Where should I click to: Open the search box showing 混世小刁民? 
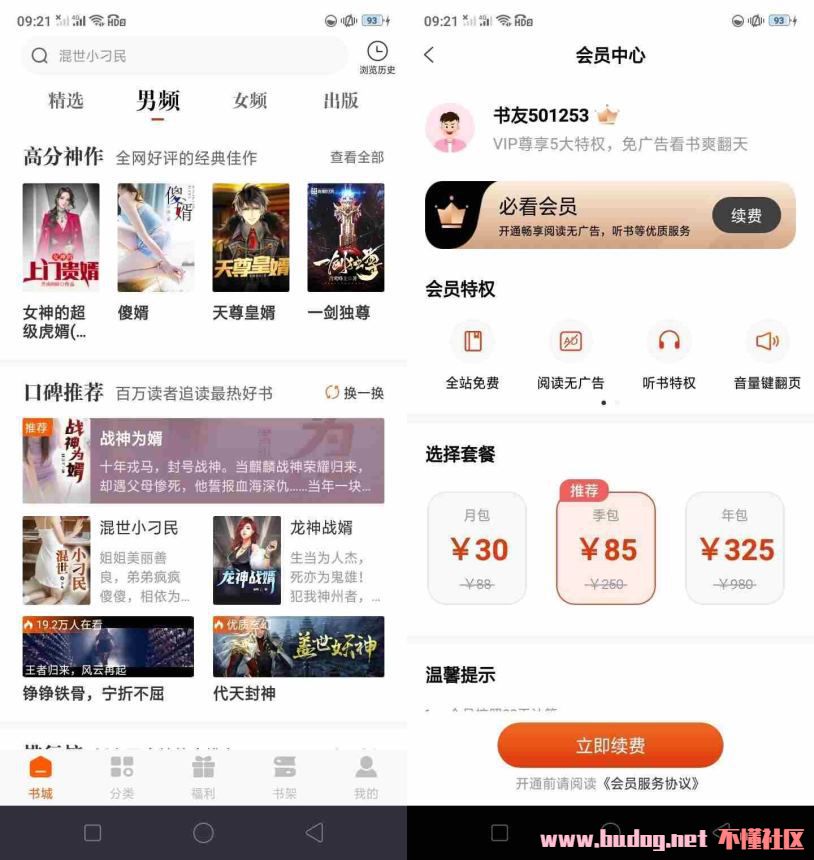[185, 56]
